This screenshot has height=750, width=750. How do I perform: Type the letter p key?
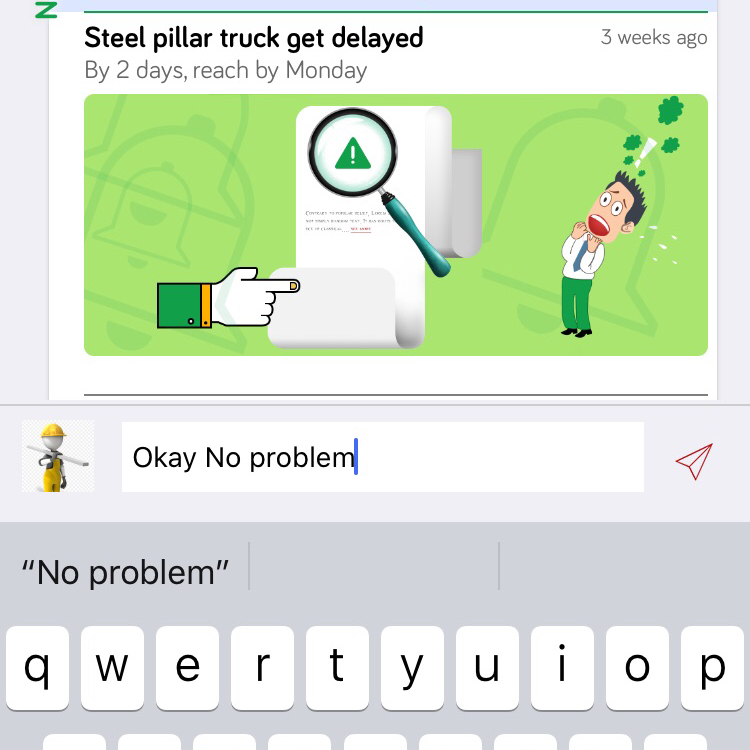[x=712, y=667]
